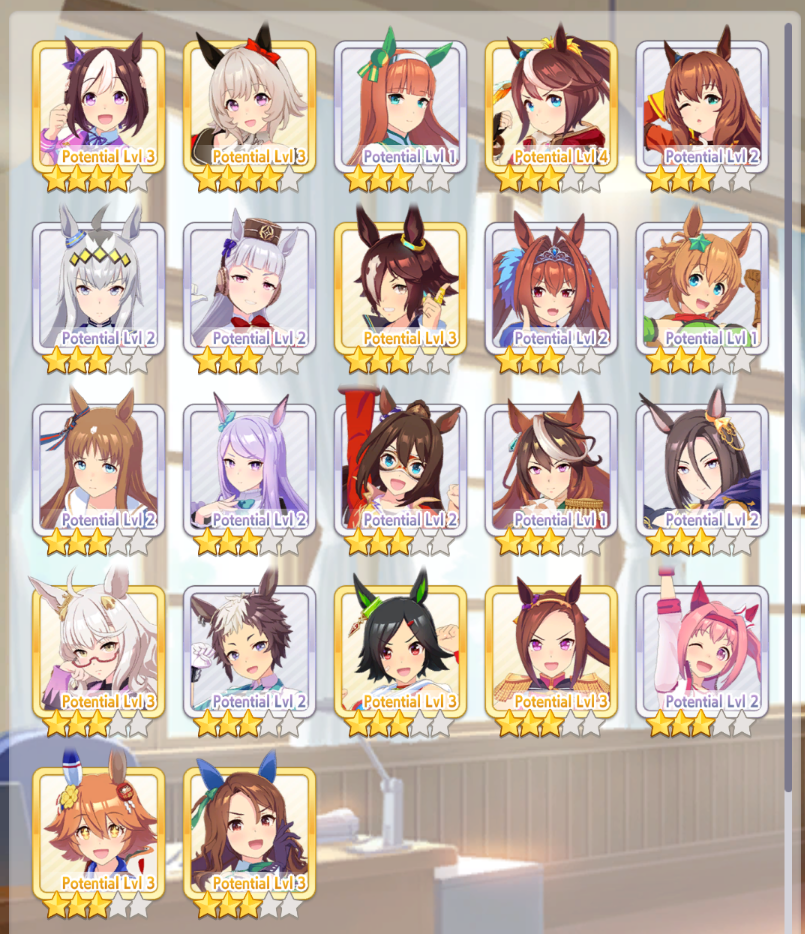Open the light-brown-haired girl with green star clip
805x934 pixels.
(x=702, y=287)
